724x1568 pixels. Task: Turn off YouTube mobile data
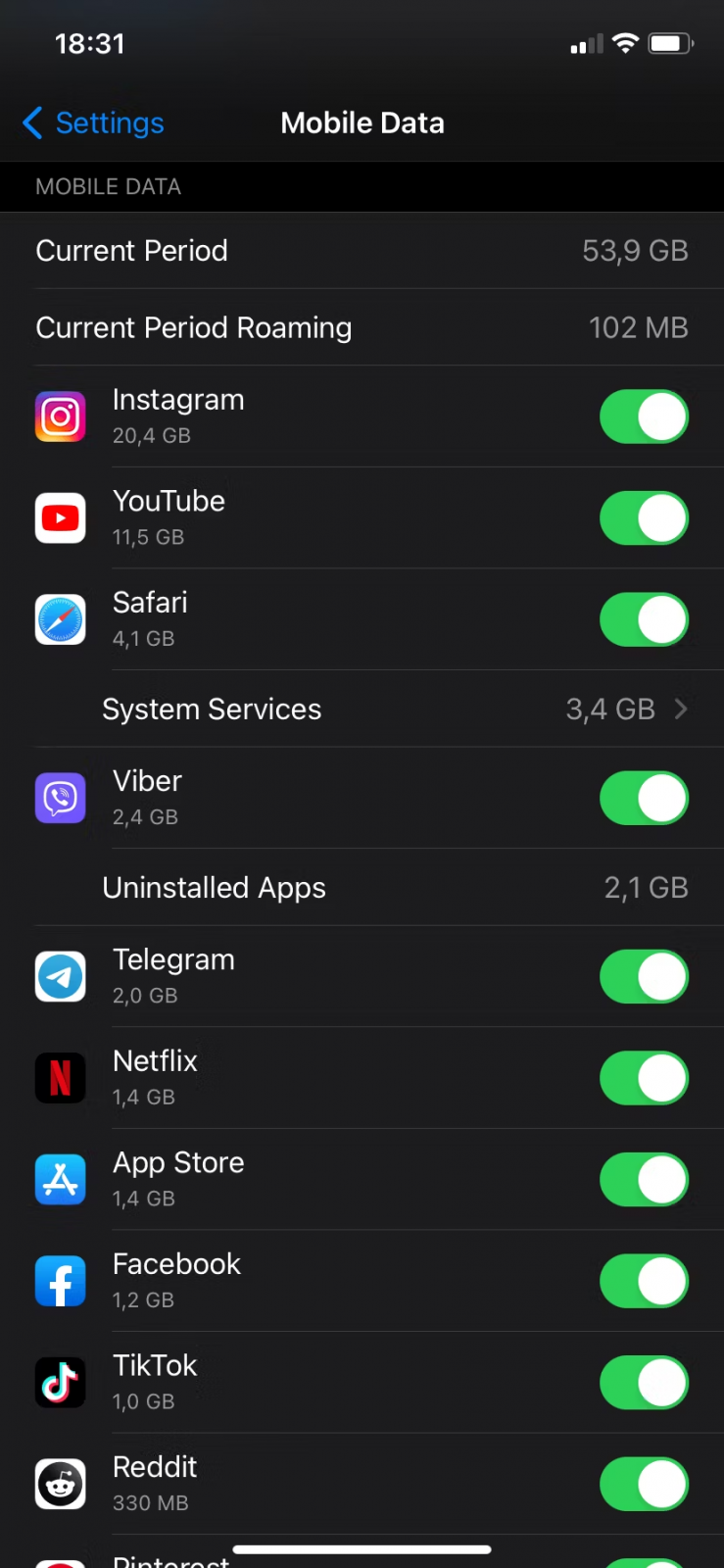point(644,518)
